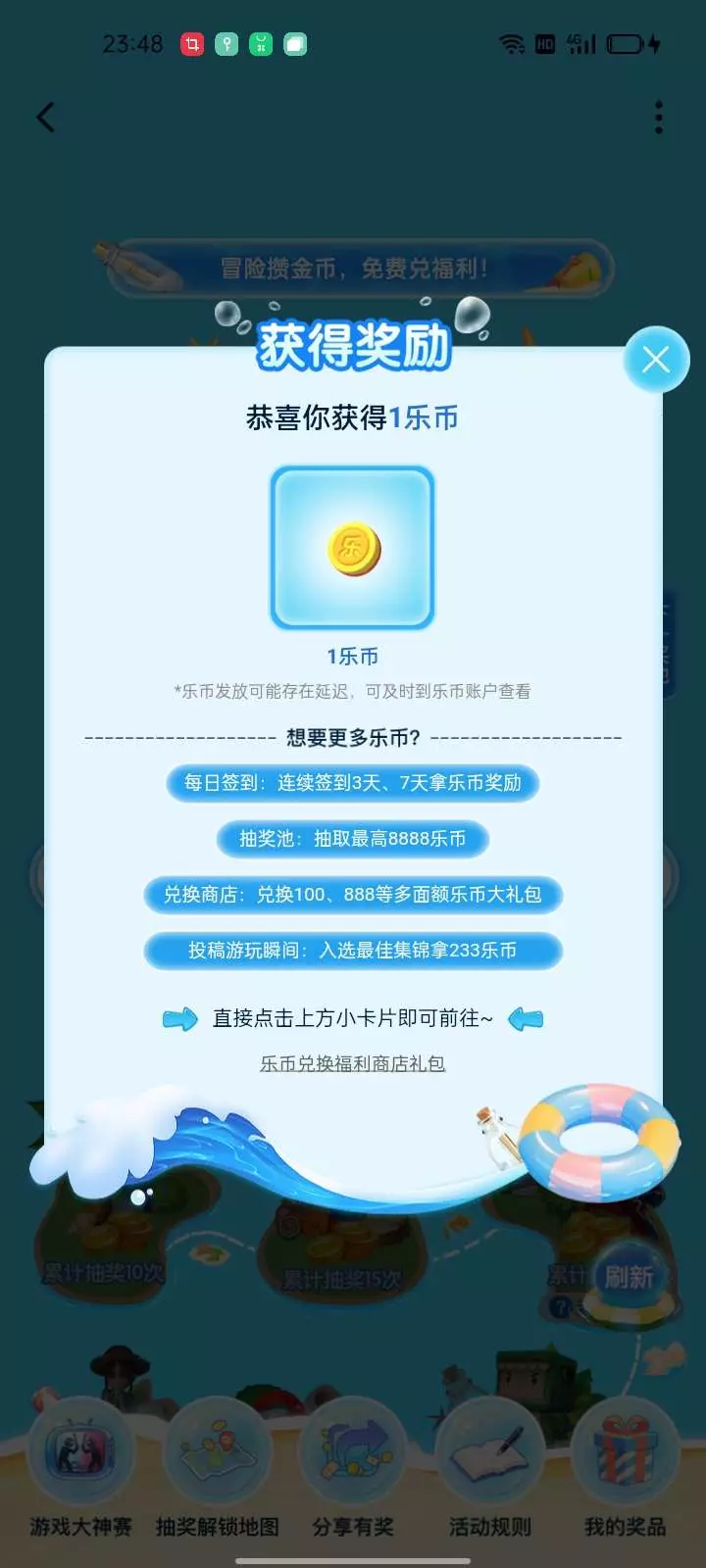Screen dimensions: 706x1568
Task: Select the 抽奖池 card
Action: pos(353,839)
